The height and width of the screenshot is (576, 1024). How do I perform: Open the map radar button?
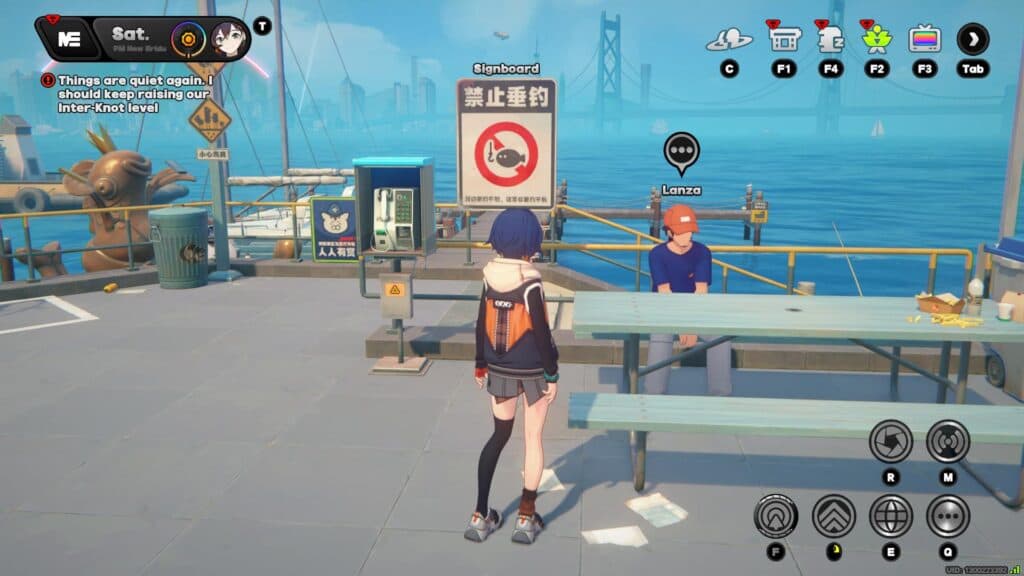(x=947, y=441)
